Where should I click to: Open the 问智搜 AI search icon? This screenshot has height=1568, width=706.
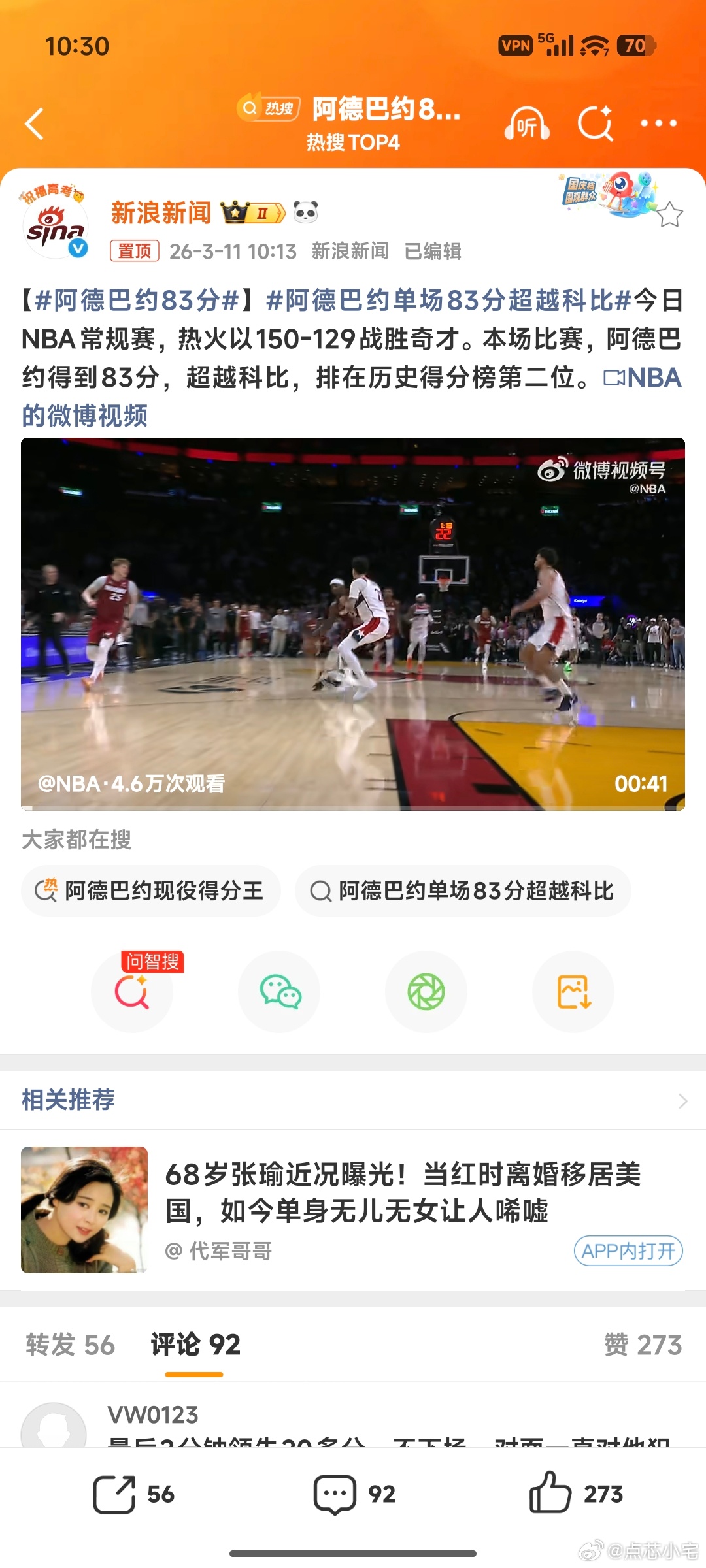pyautogui.click(x=131, y=992)
